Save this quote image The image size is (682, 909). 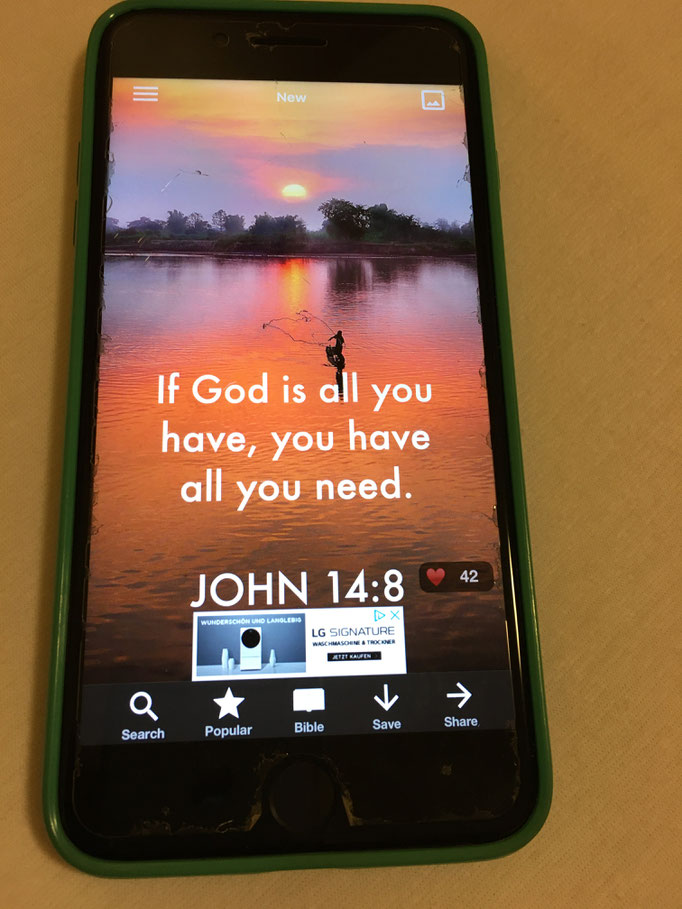pos(386,709)
